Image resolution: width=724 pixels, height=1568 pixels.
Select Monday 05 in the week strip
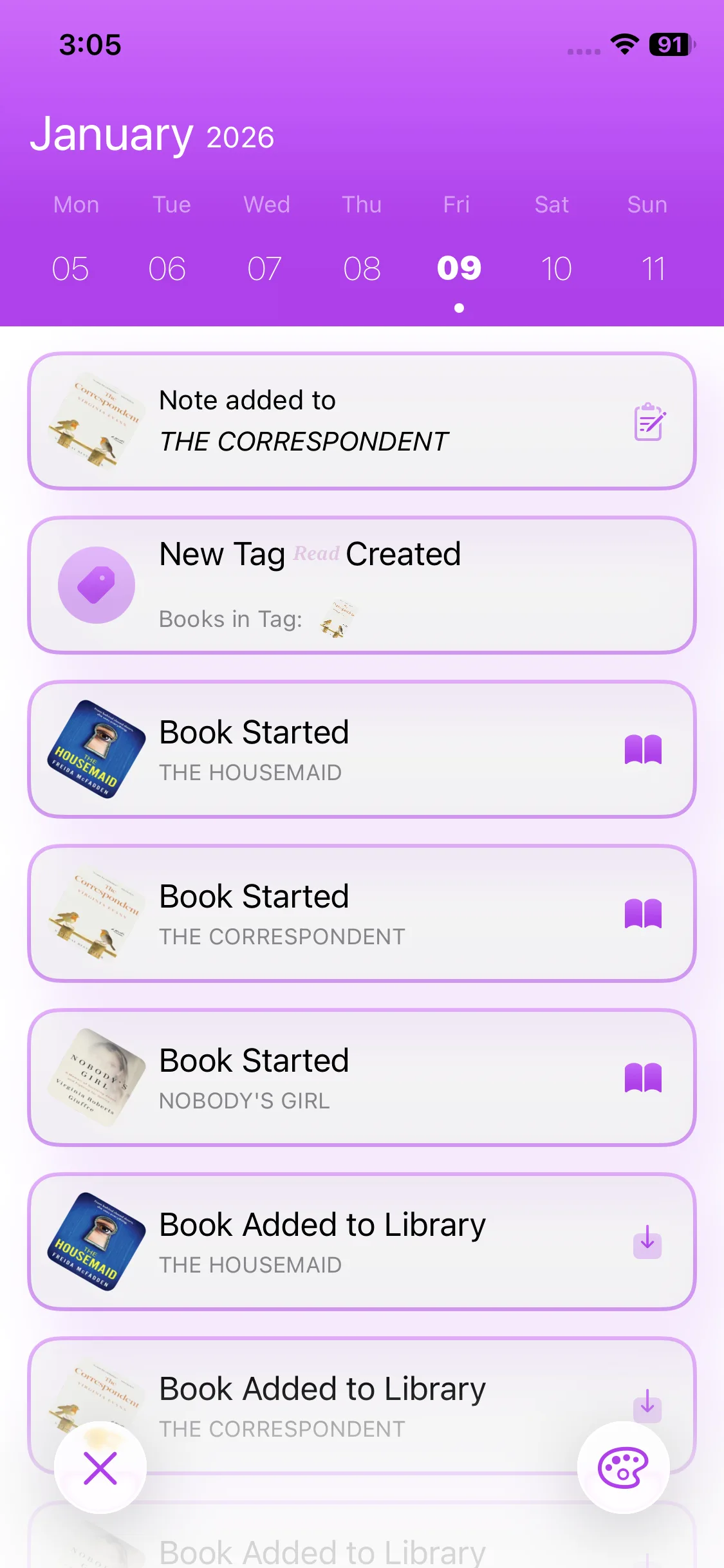point(70,268)
